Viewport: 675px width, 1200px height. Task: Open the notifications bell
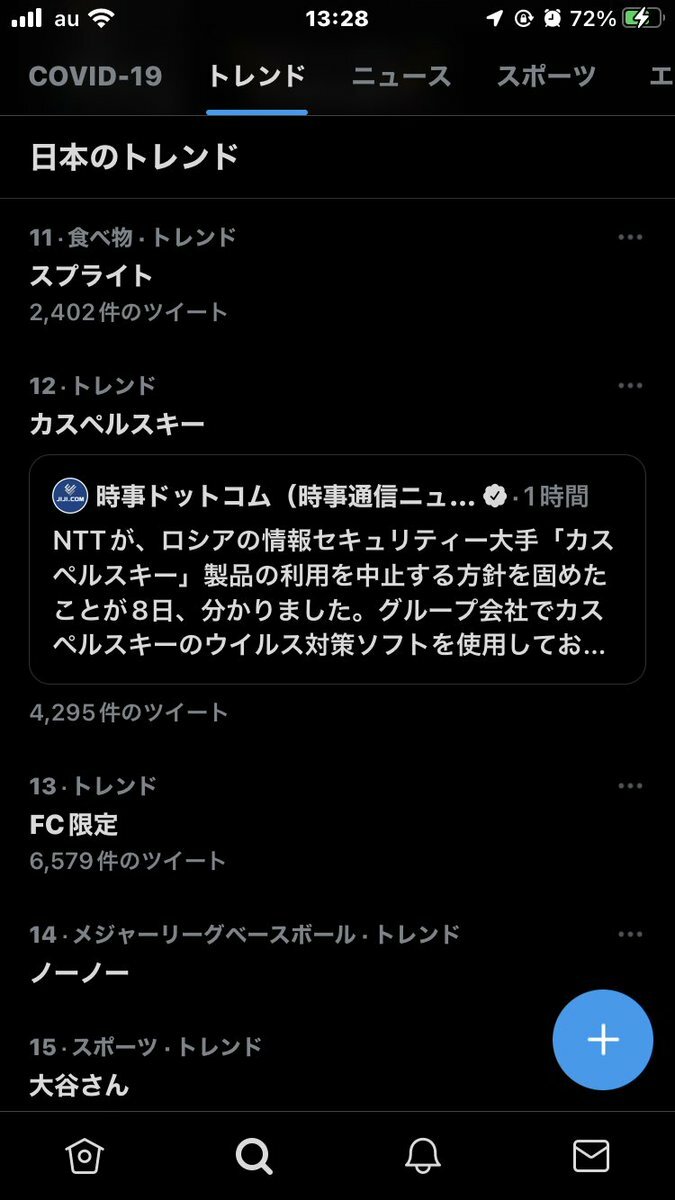(x=423, y=1156)
